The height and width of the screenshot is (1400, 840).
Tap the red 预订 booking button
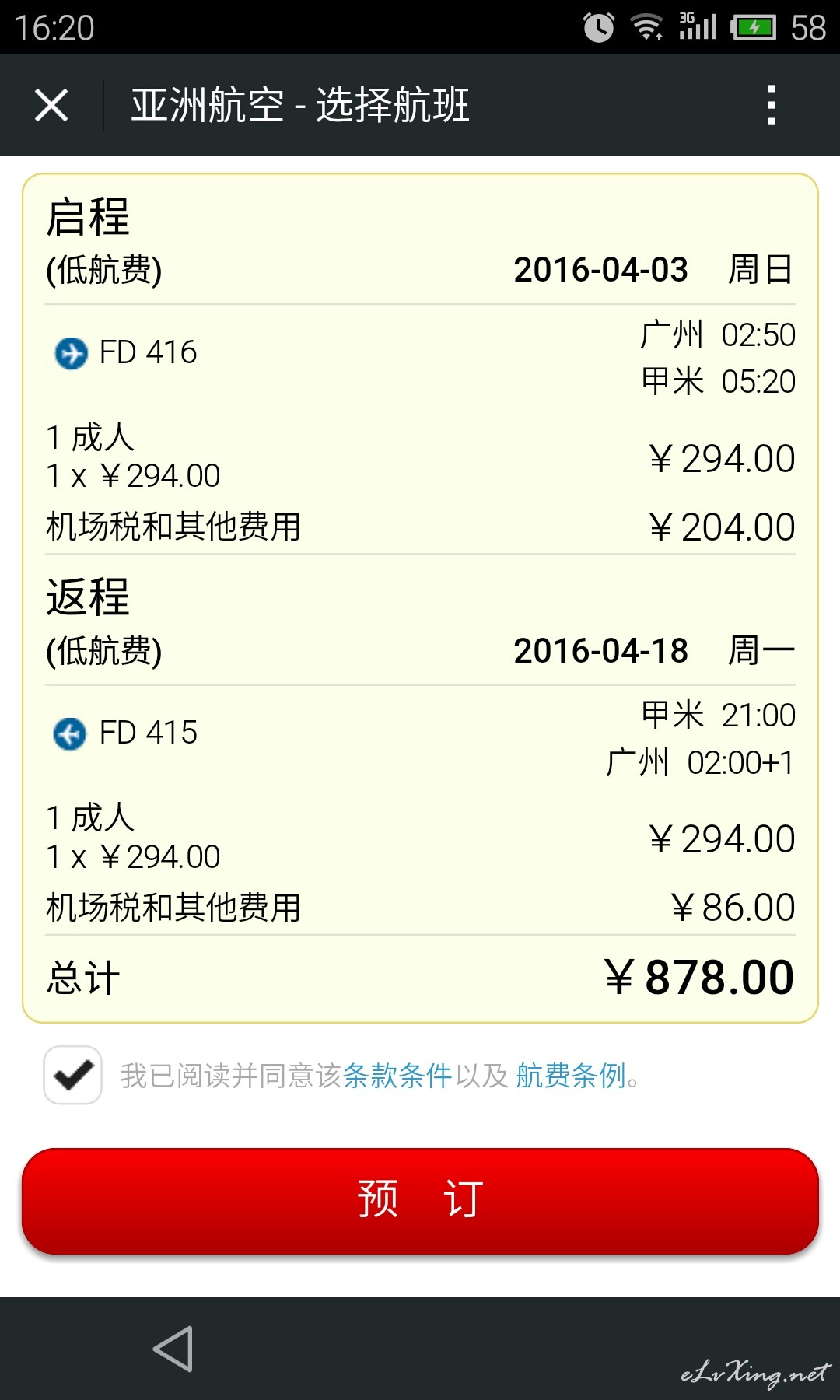click(x=420, y=1200)
